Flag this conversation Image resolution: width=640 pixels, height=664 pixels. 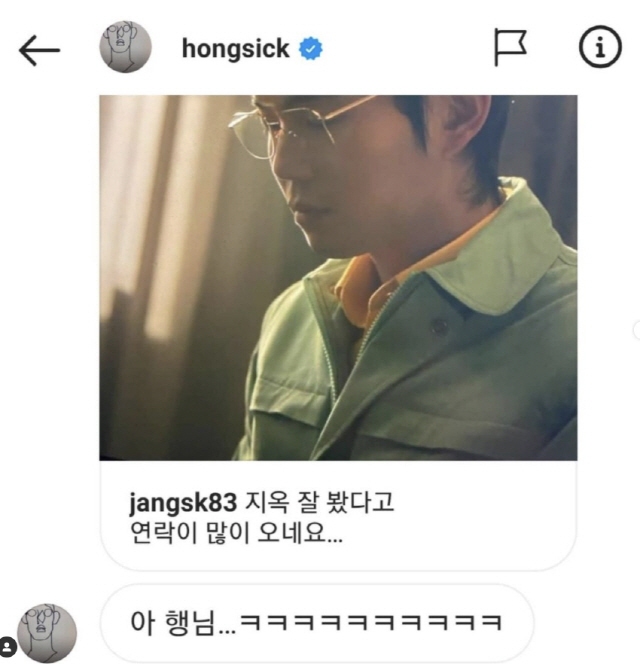(510, 48)
